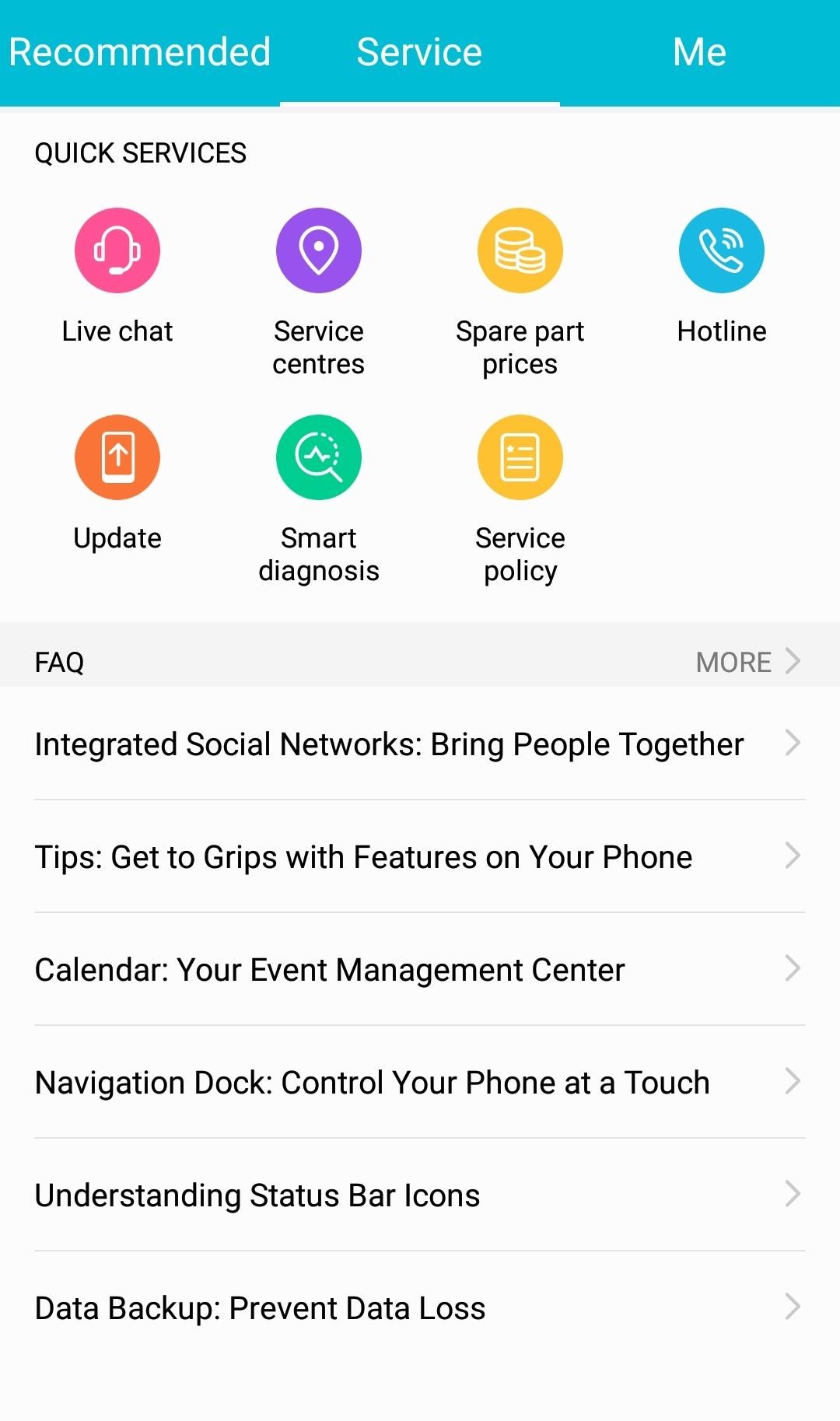Tap the QUICK SERVICES section header

(x=139, y=152)
